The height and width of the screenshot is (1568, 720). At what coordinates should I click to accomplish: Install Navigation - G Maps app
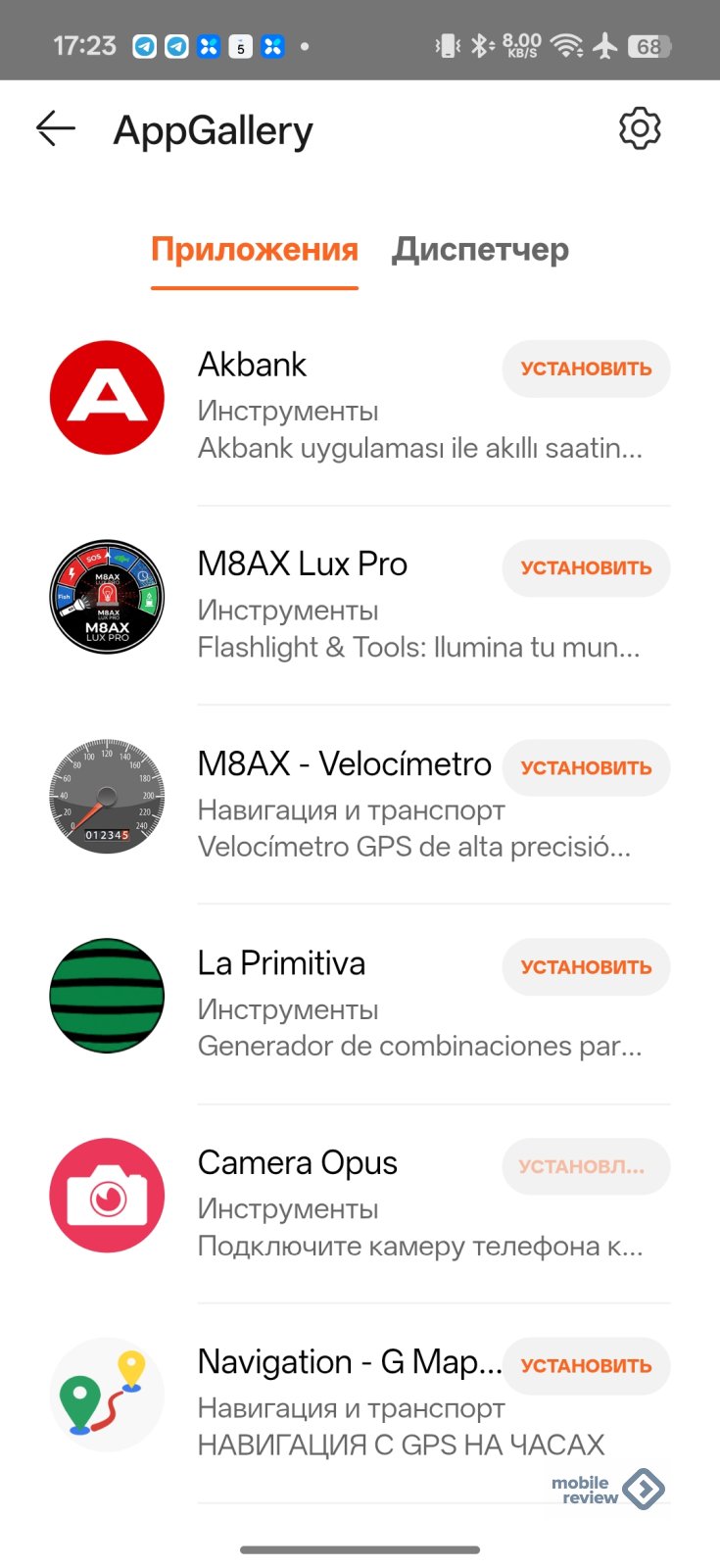point(586,1366)
